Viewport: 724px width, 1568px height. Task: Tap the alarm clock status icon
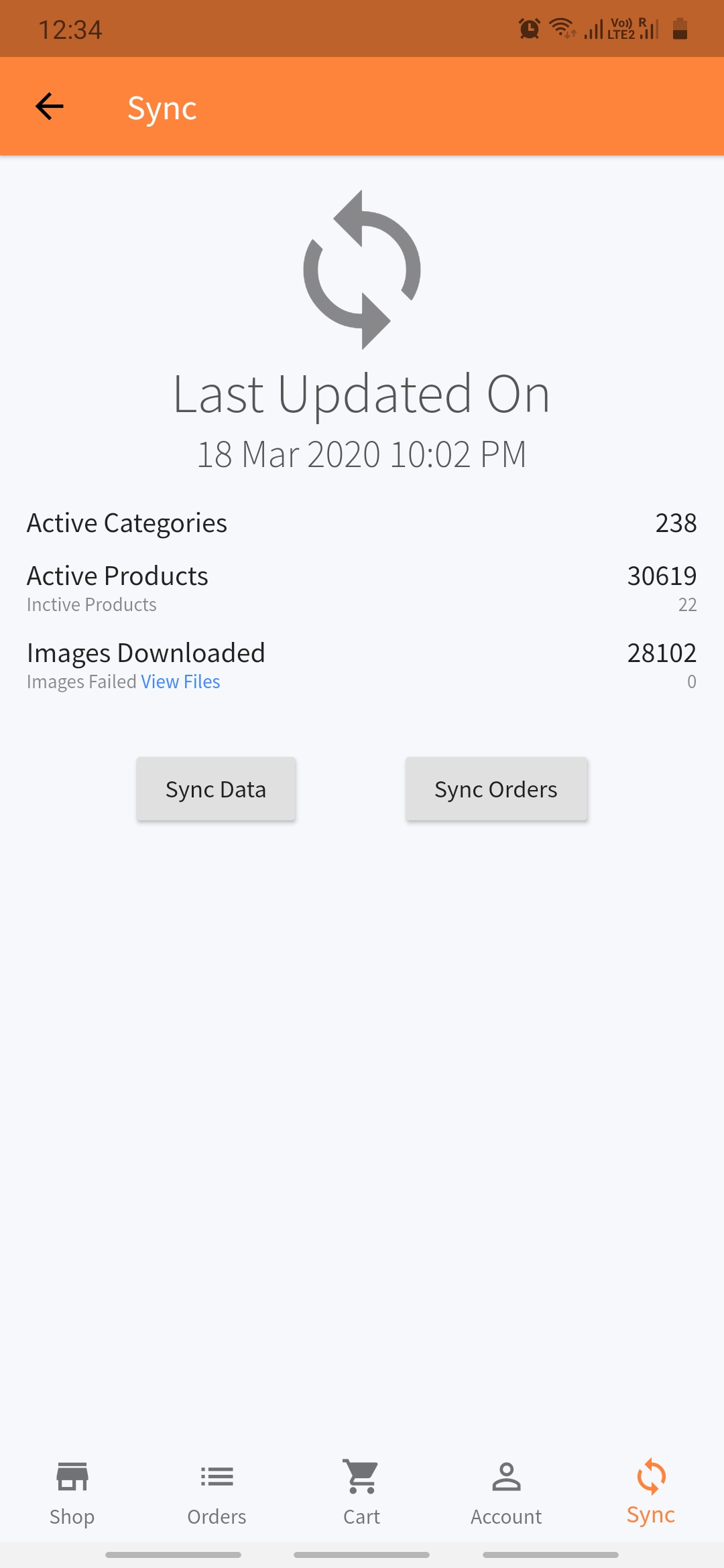pyautogui.click(x=529, y=28)
